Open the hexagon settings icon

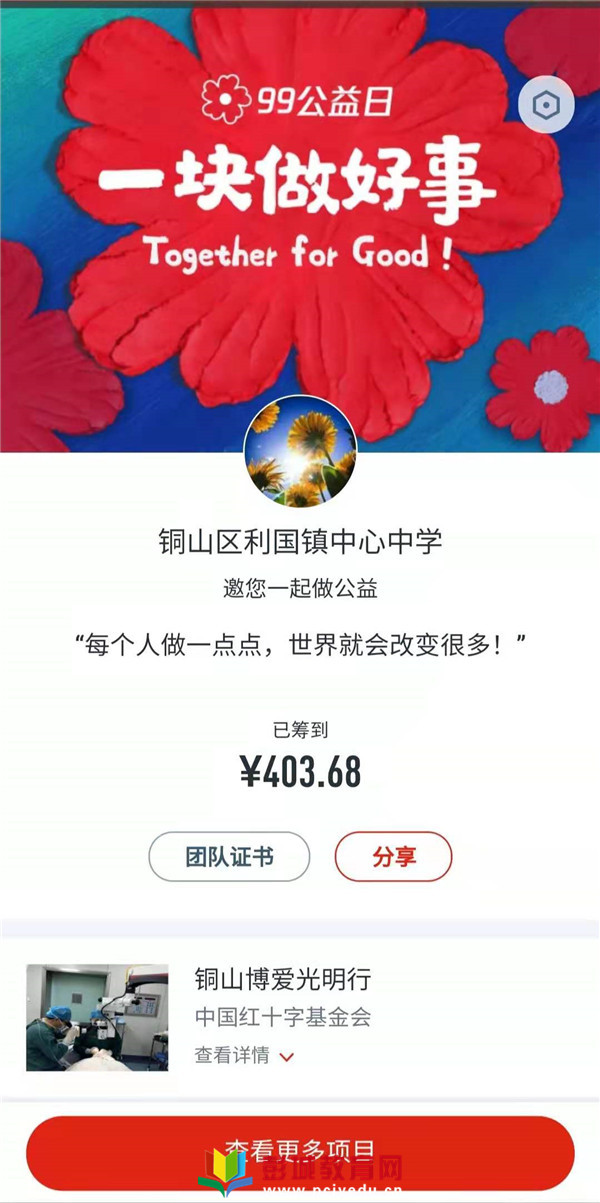(546, 106)
